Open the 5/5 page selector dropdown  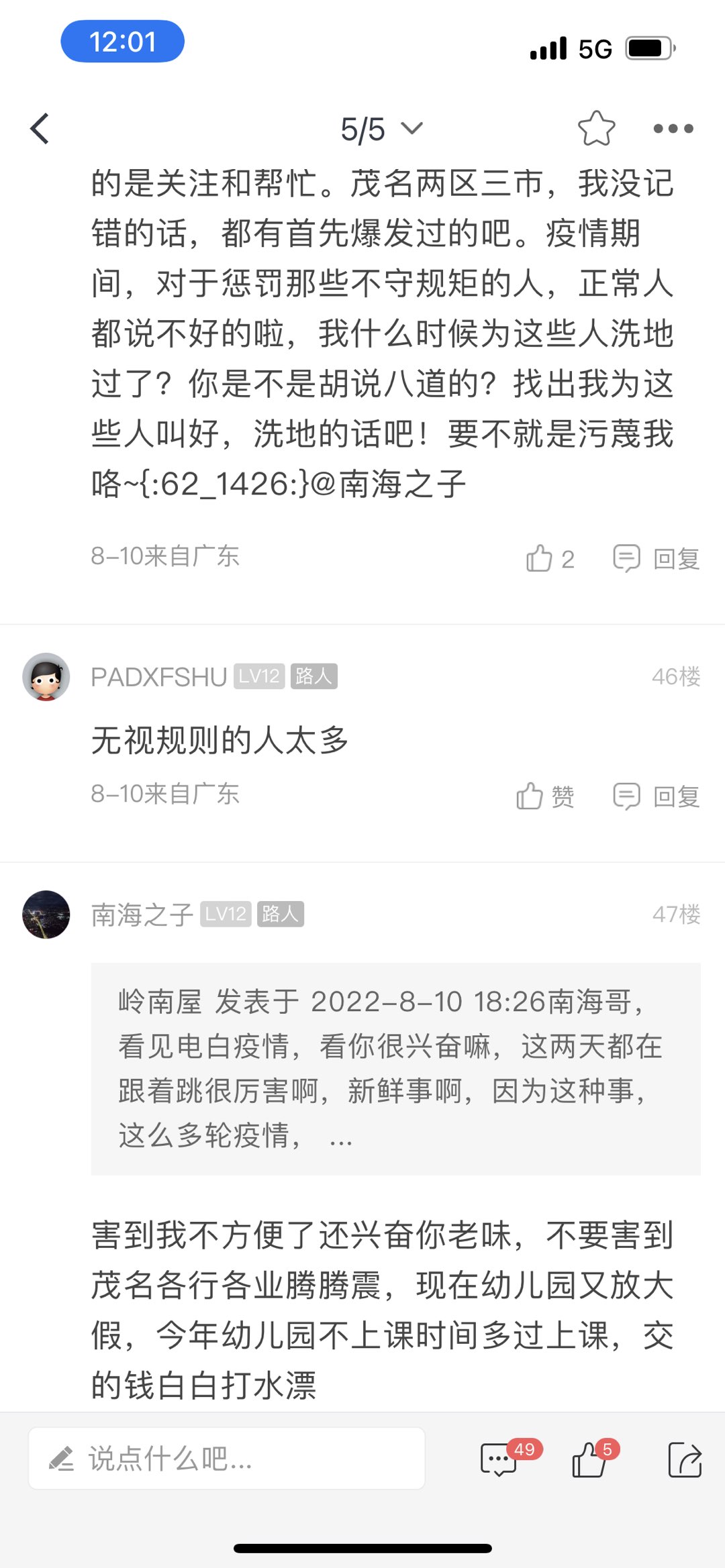381,129
